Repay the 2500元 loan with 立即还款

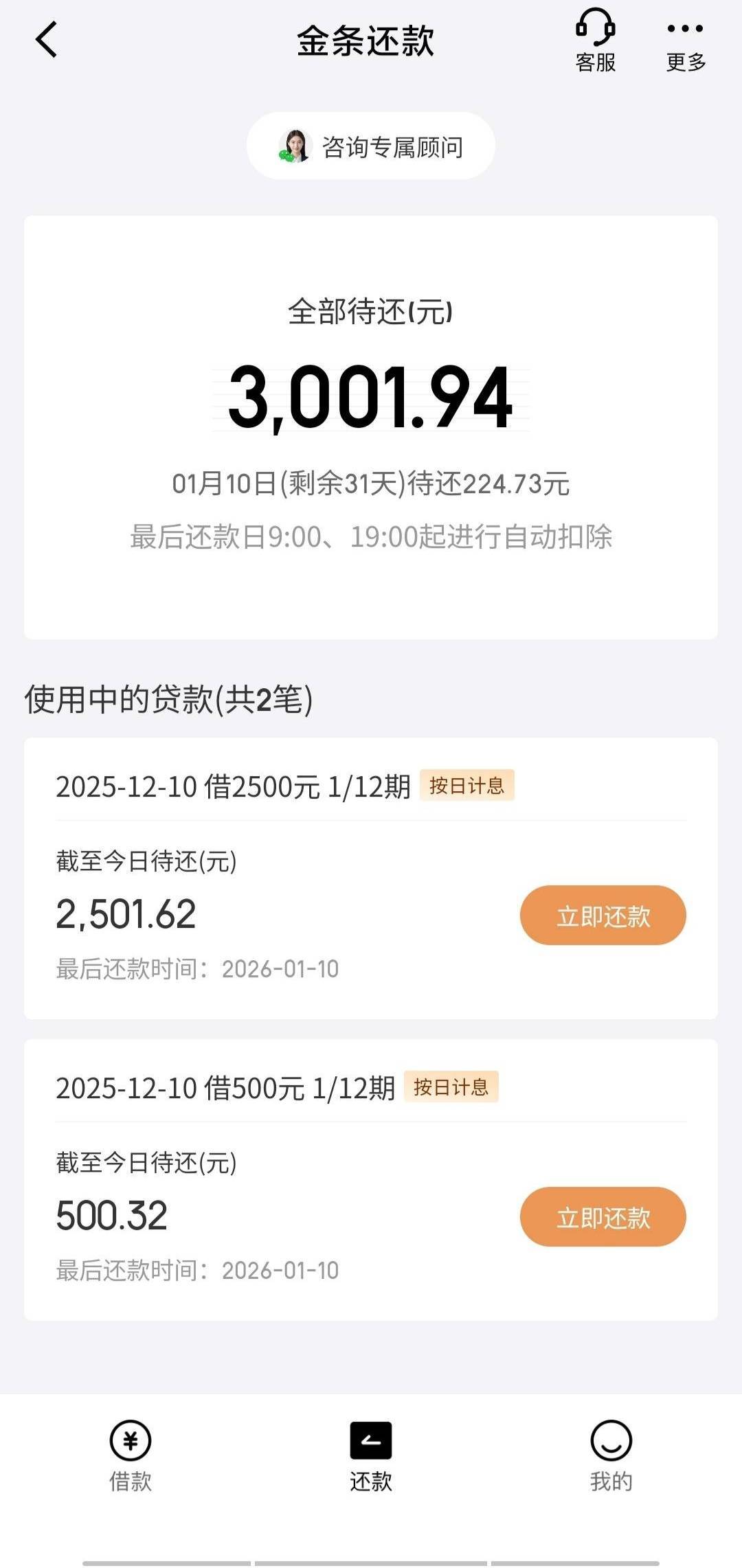click(x=603, y=916)
